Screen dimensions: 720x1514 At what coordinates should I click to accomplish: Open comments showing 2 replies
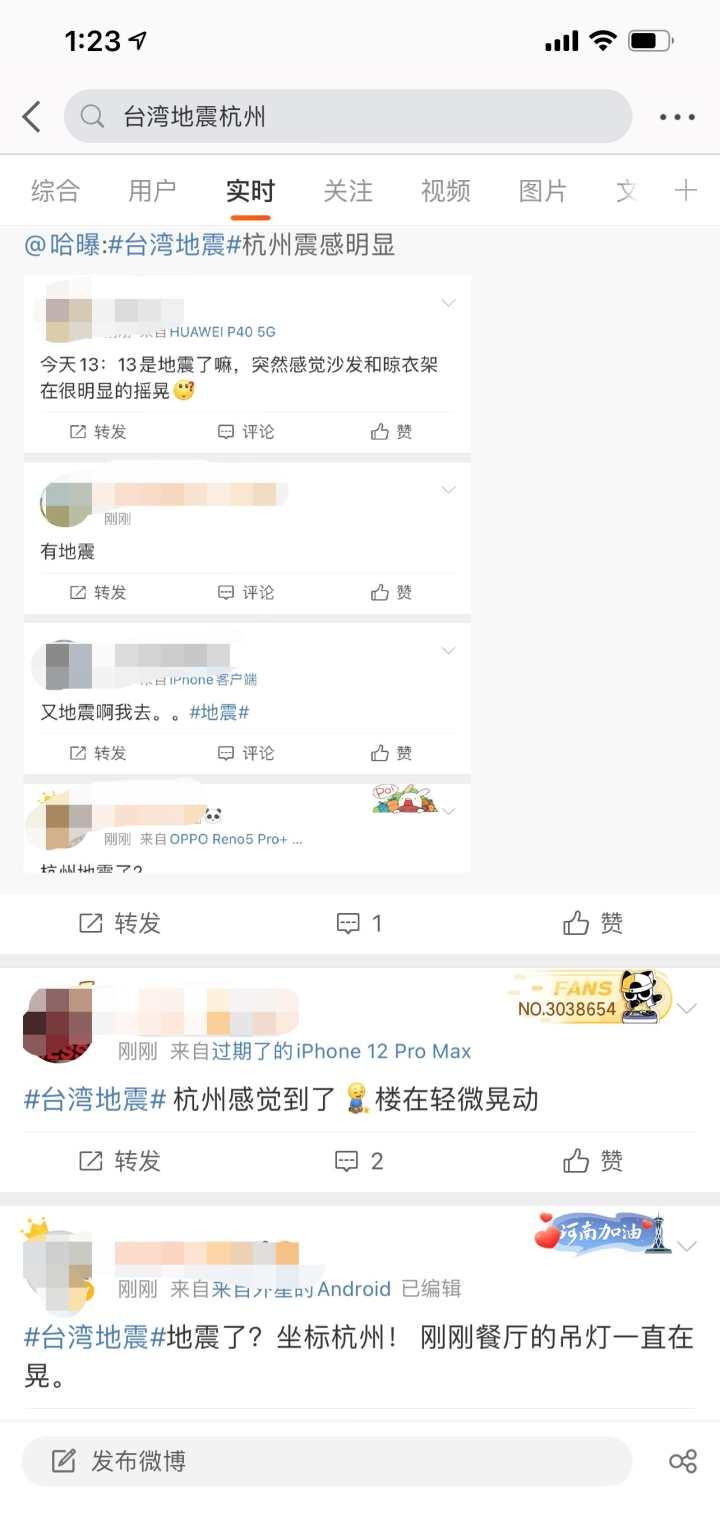click(360, 1161)
